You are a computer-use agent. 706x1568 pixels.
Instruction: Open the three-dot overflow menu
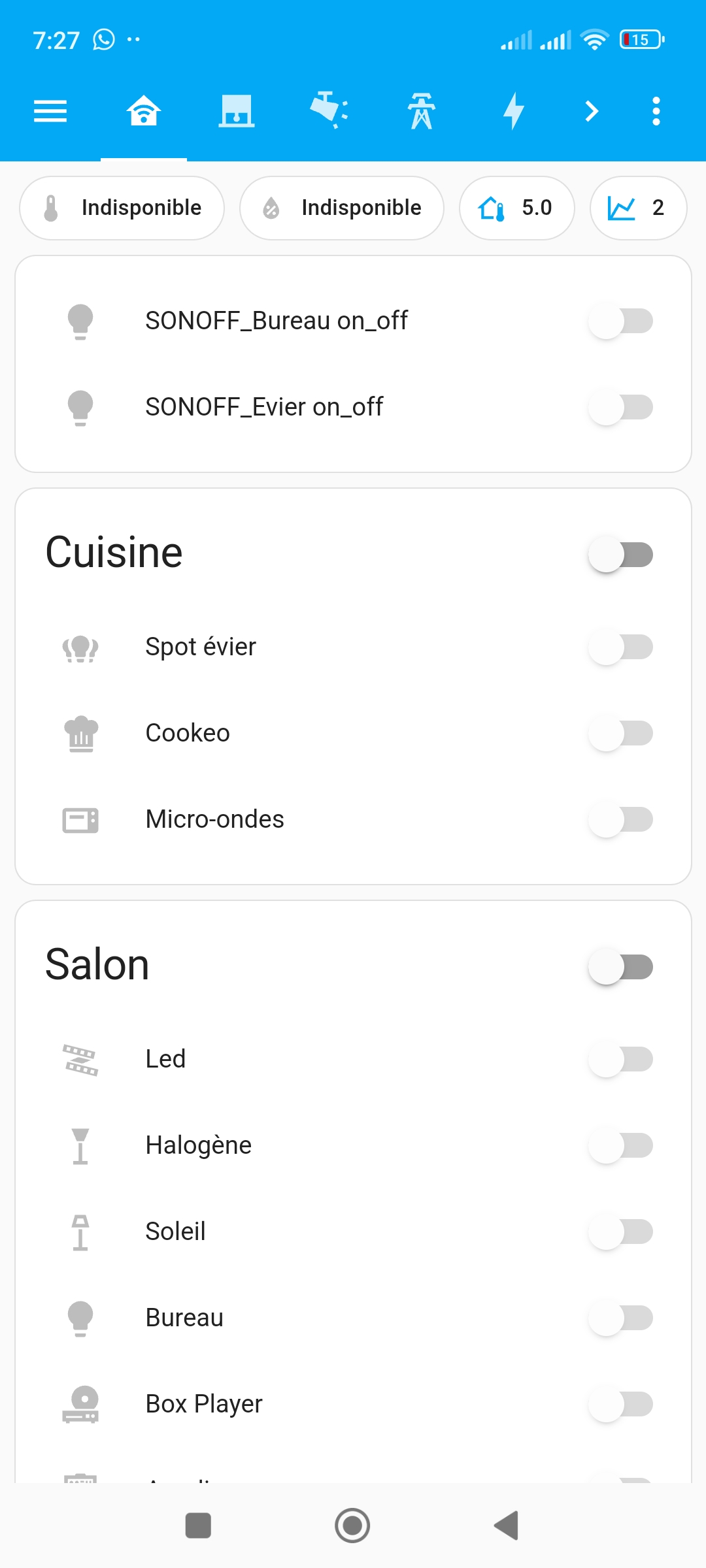pos(656,111)
